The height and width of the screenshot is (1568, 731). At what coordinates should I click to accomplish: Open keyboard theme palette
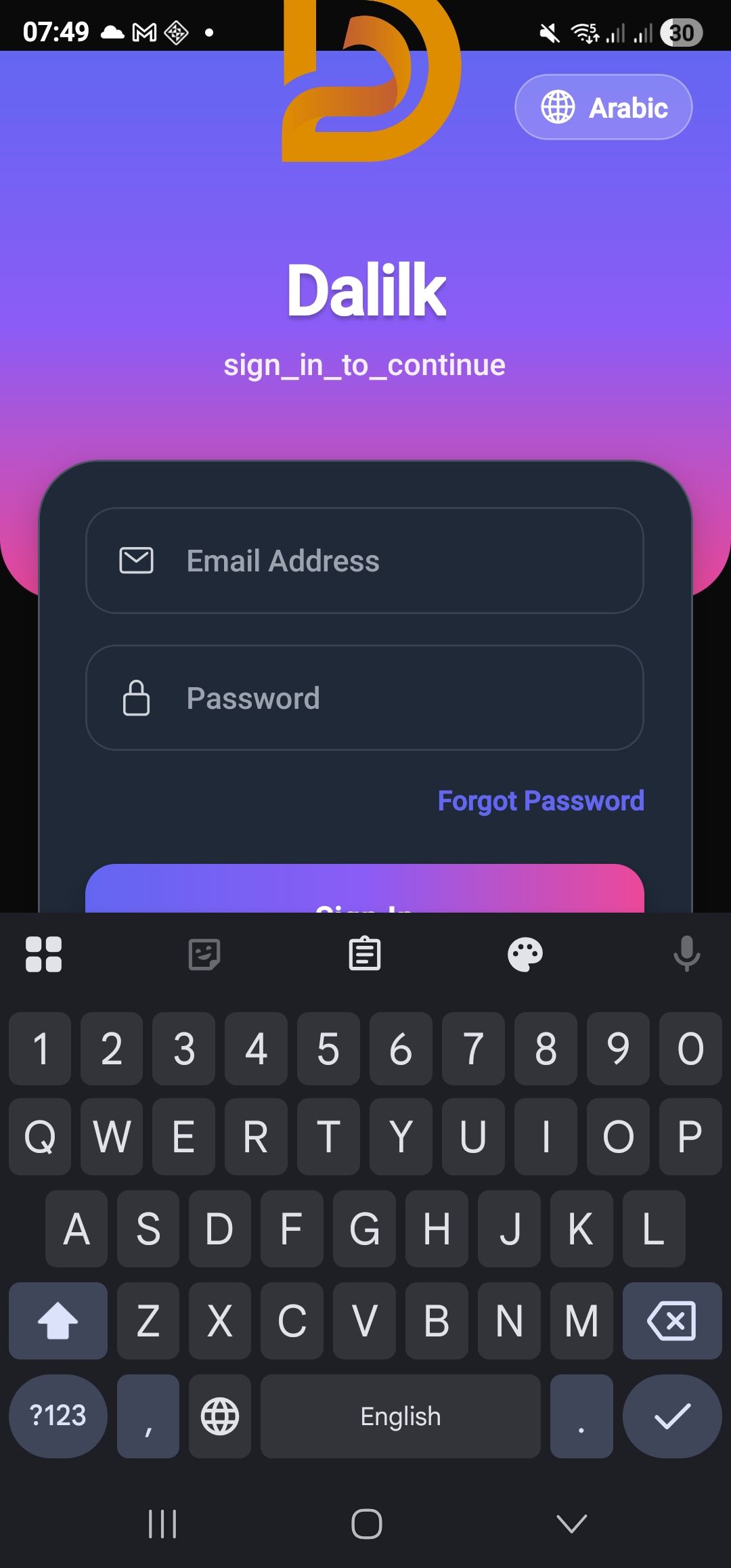tap(525, 955)
